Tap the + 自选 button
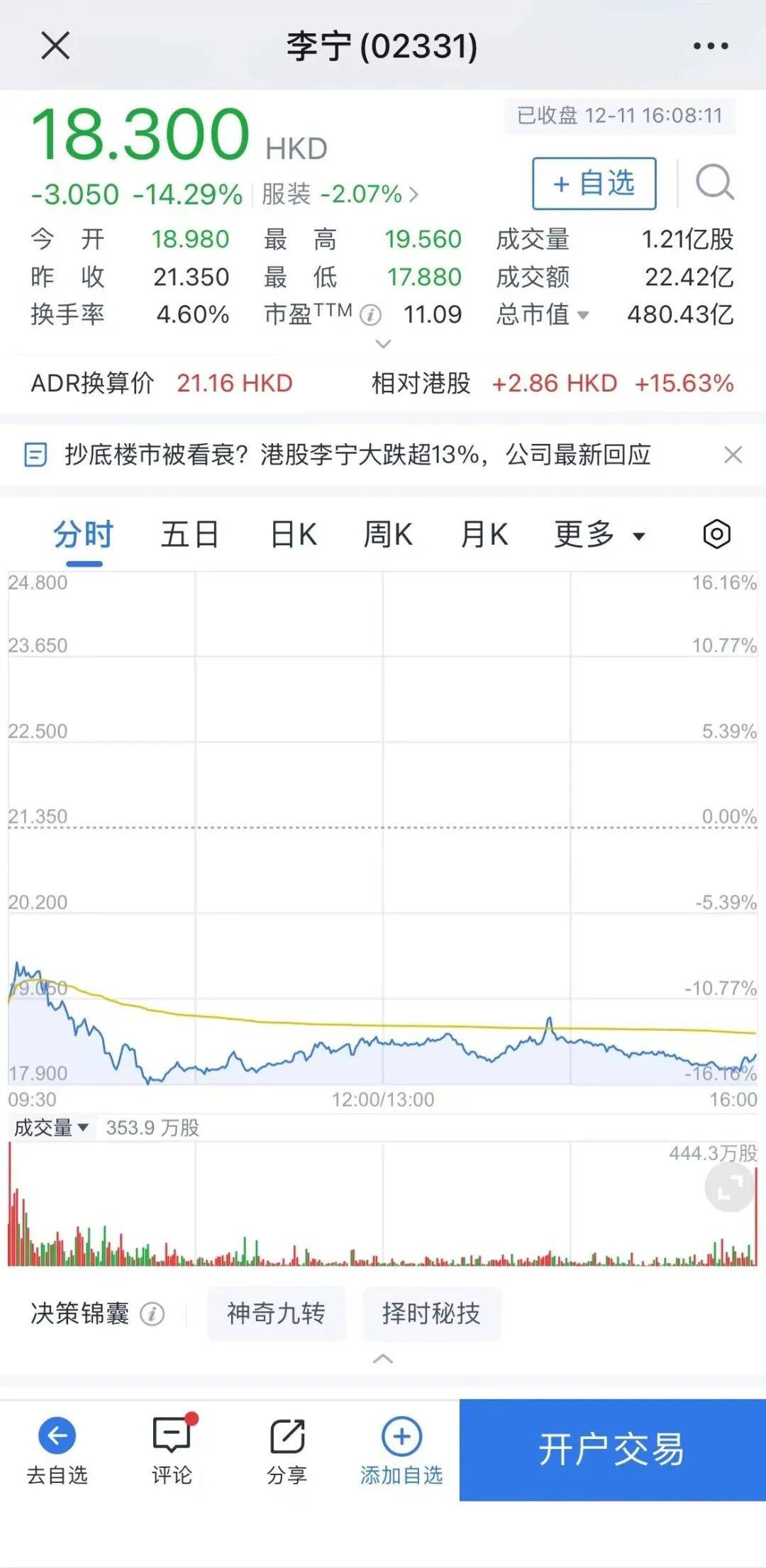The width and height of the screenshot is (766, 1568). [594, 184]
